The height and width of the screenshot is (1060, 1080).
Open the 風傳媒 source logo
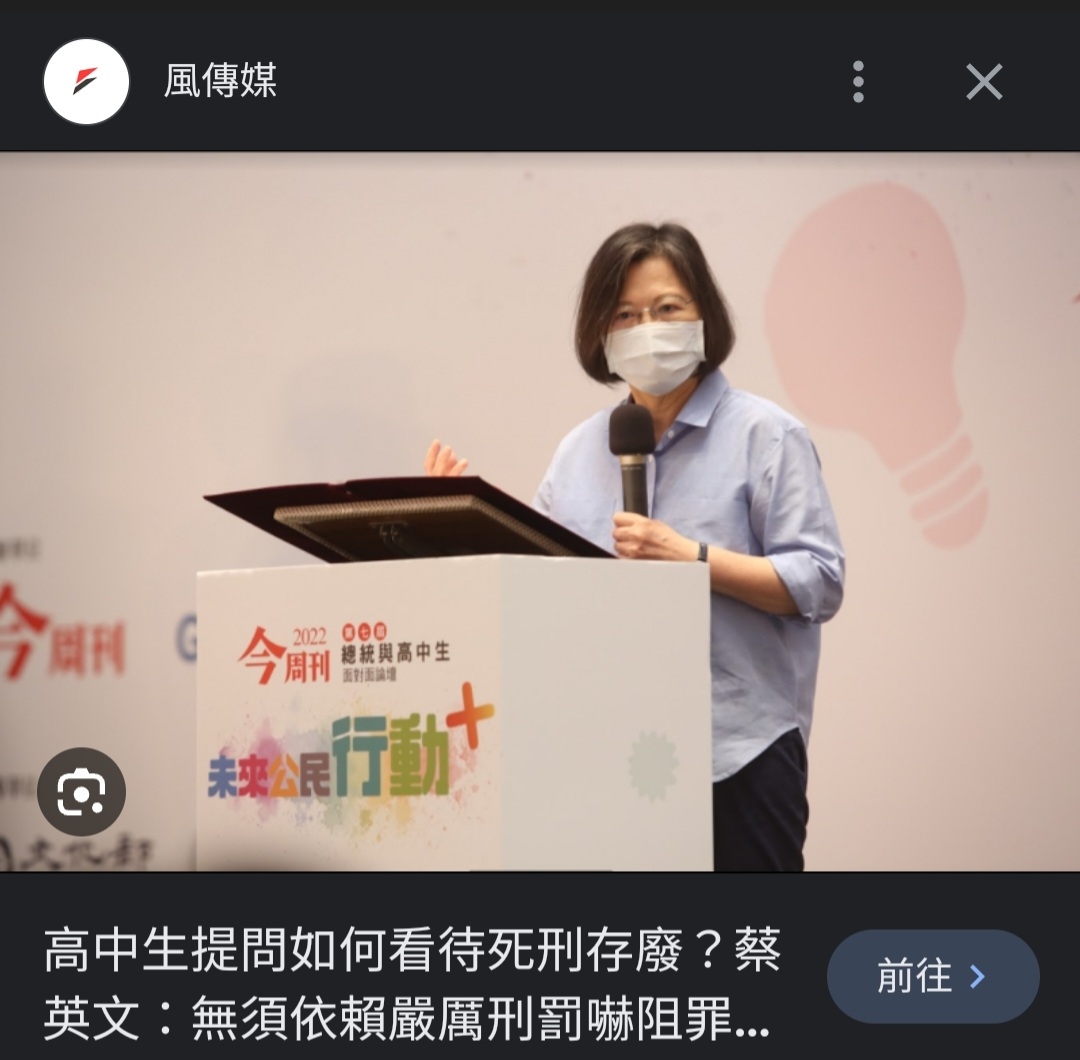tap(87, 82)
